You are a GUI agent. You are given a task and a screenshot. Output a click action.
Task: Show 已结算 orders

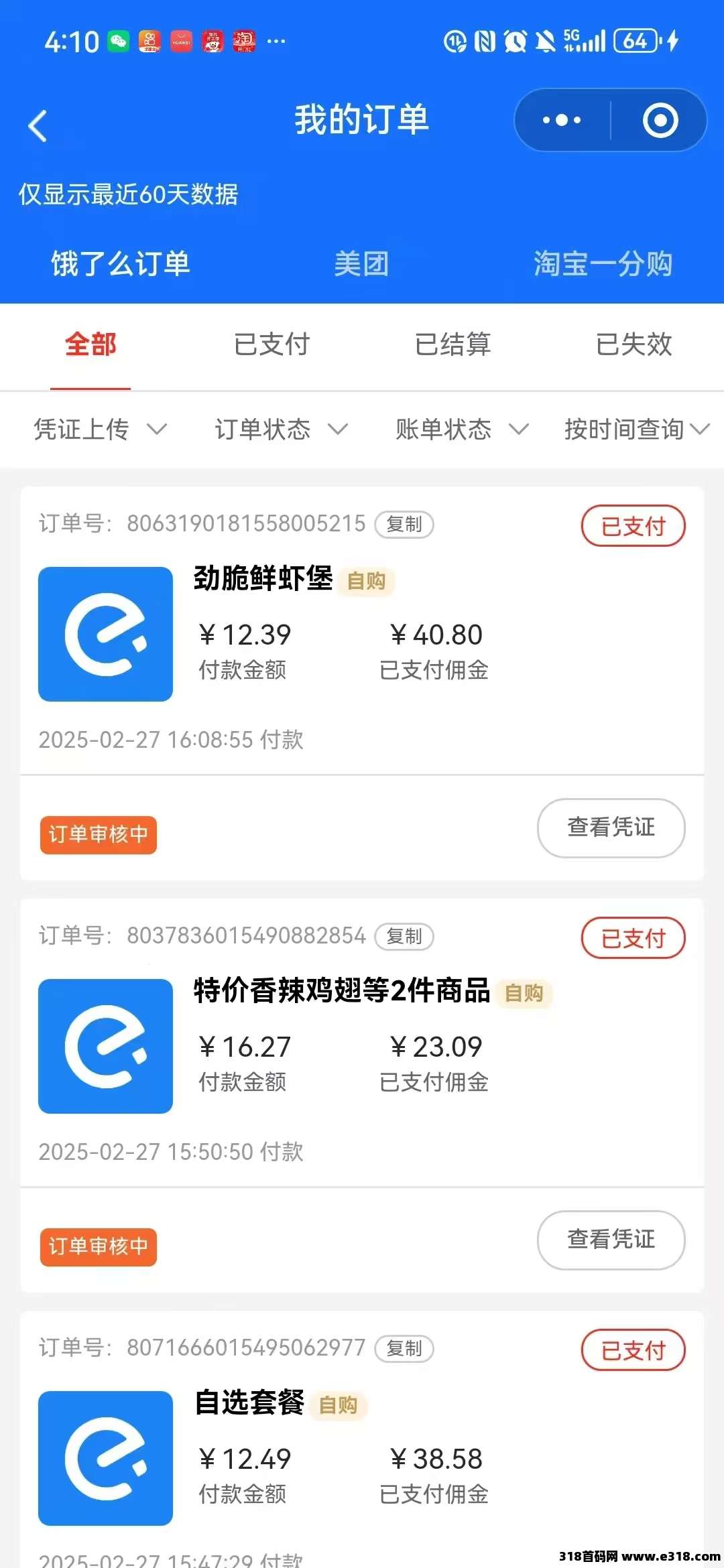[x=452, y=344]
